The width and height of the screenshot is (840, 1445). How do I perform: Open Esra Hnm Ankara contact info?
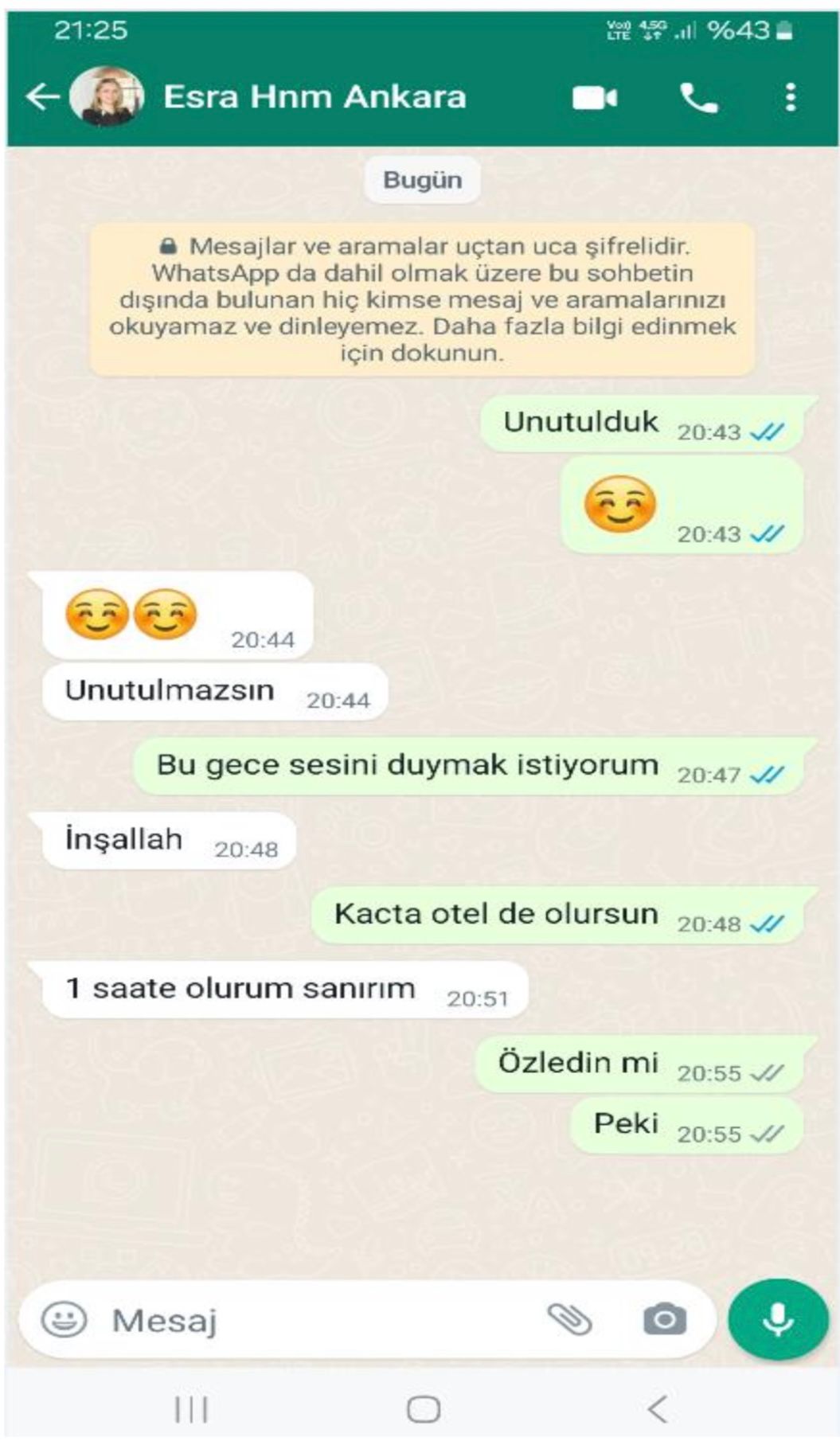315,97
